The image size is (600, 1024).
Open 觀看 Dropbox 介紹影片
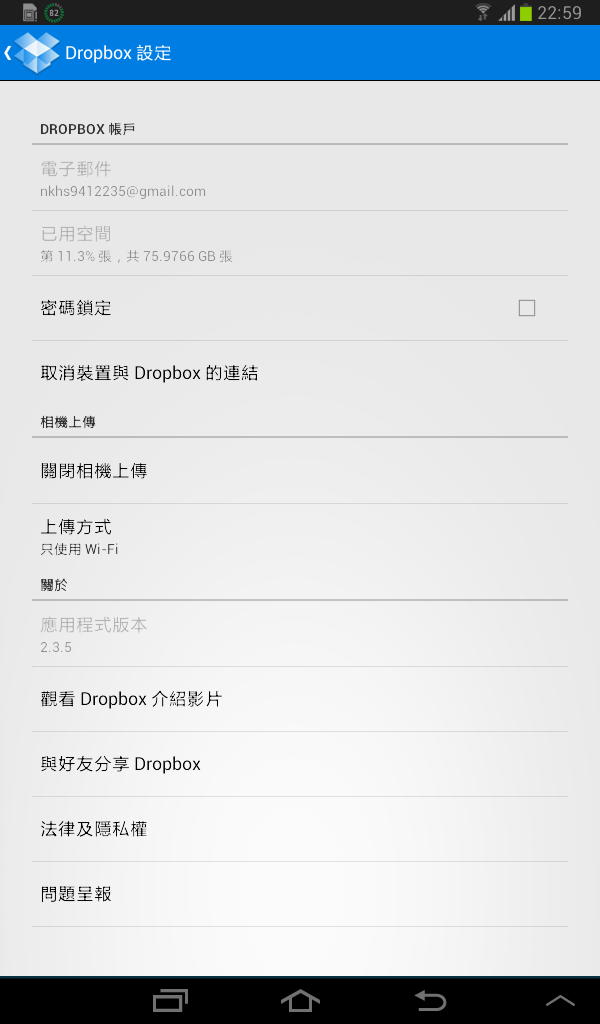pyautogui.click(x=300, y=699)
